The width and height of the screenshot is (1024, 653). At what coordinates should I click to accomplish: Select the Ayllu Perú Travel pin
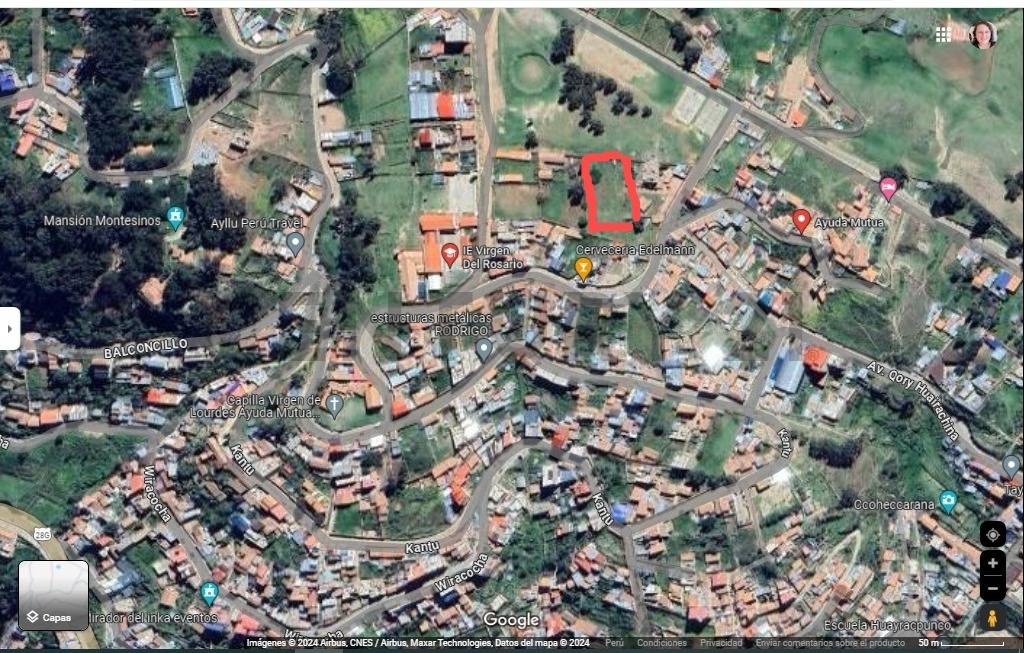295,242
